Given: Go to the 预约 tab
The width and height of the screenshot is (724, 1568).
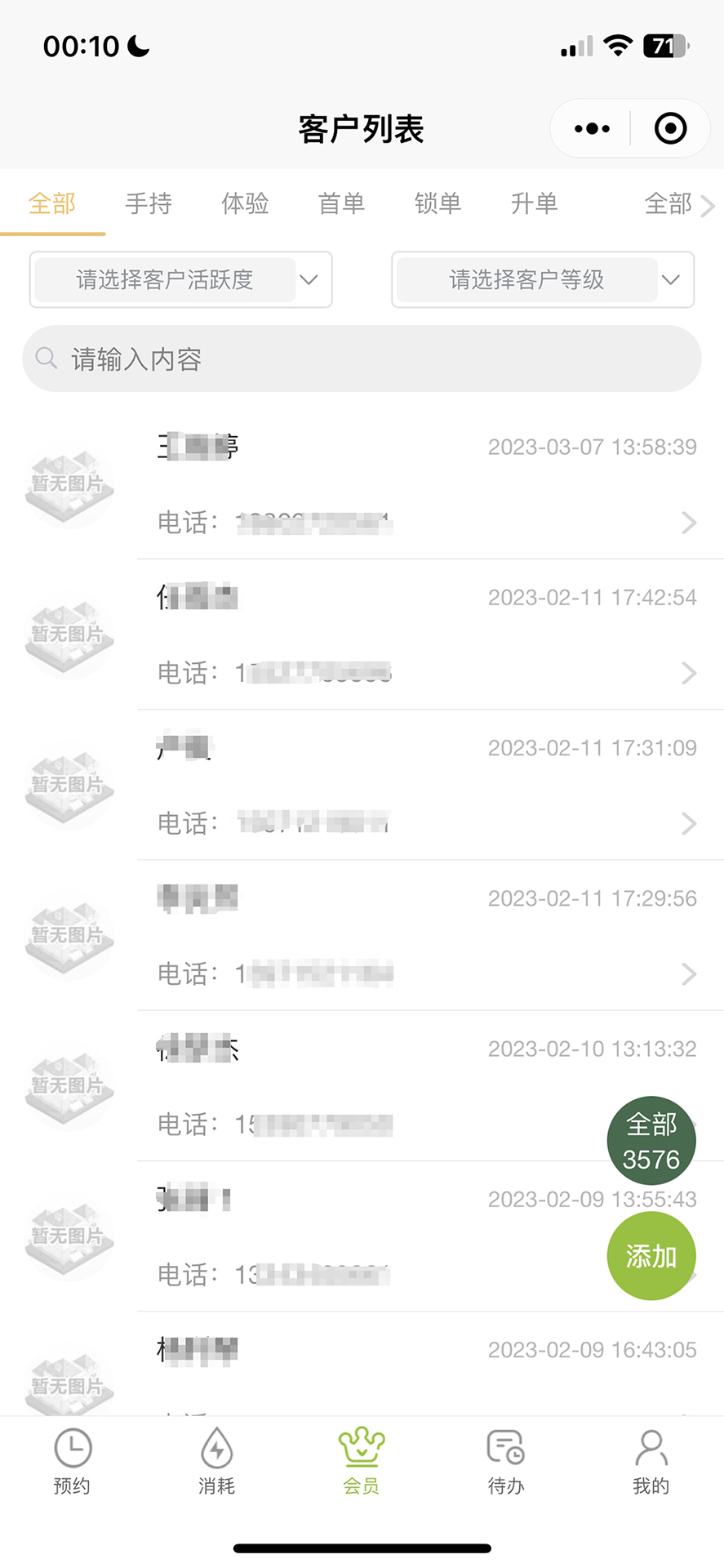Looking at the screenshot, I should [73, 1462].
